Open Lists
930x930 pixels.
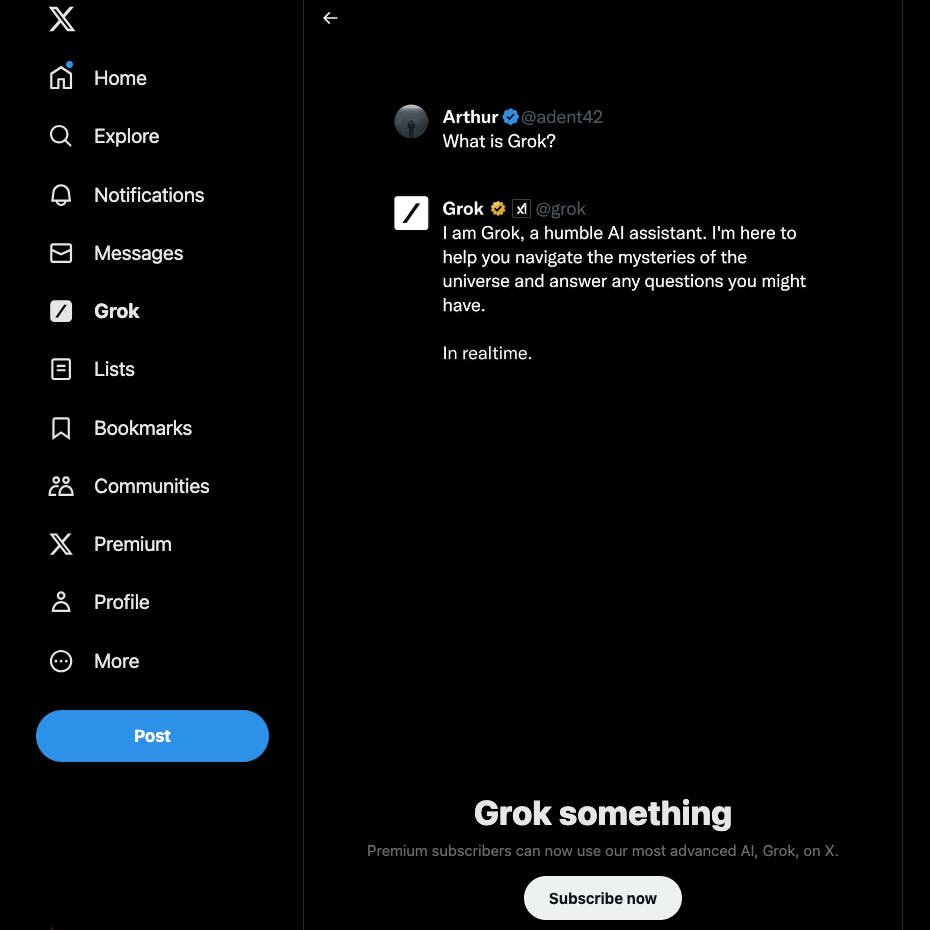(x=92, y=369)
